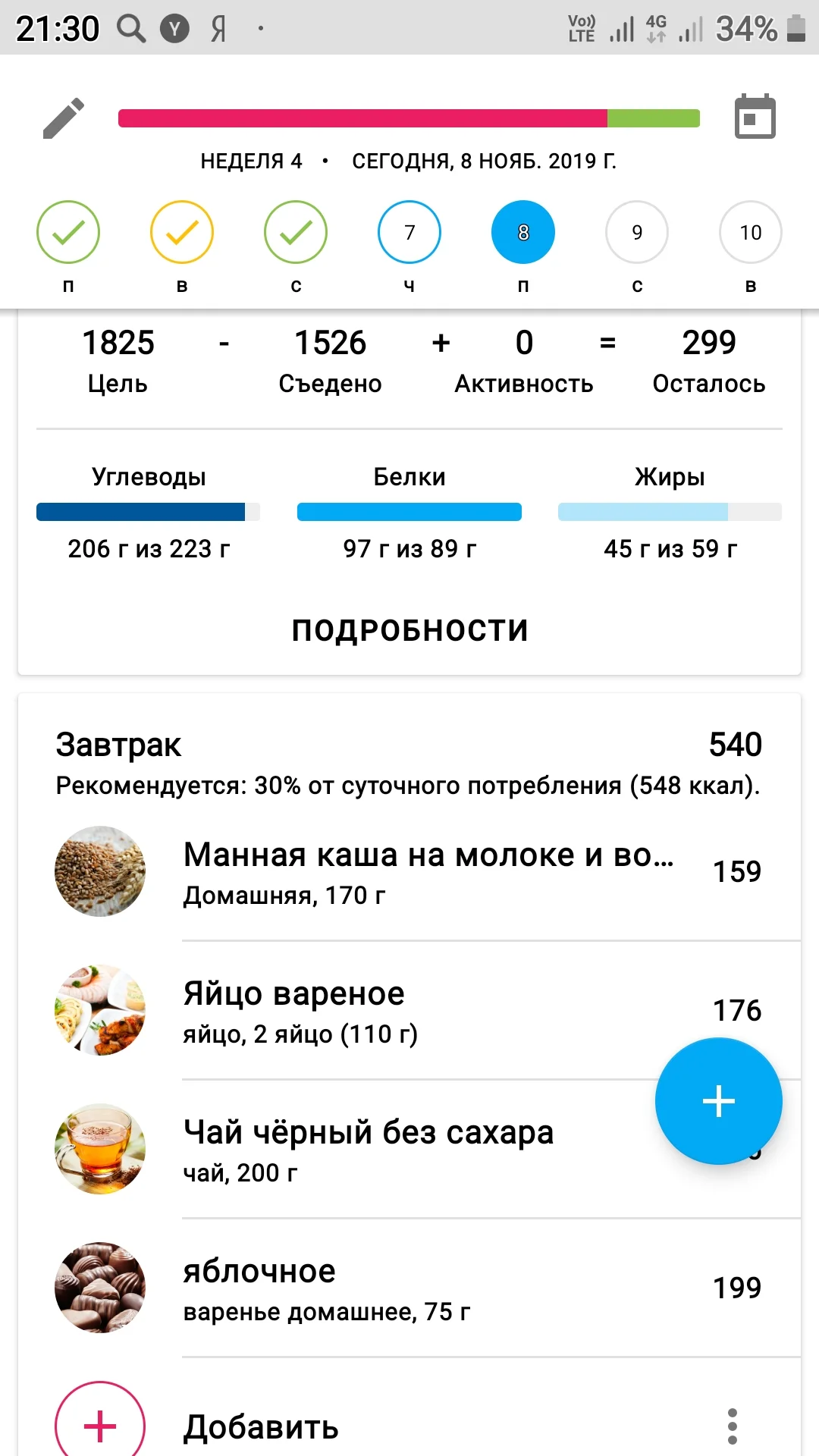Open ПОДРОБНОСТИ nutrition details
Viewport: 819px width, 1456px height.
point(409,630)
